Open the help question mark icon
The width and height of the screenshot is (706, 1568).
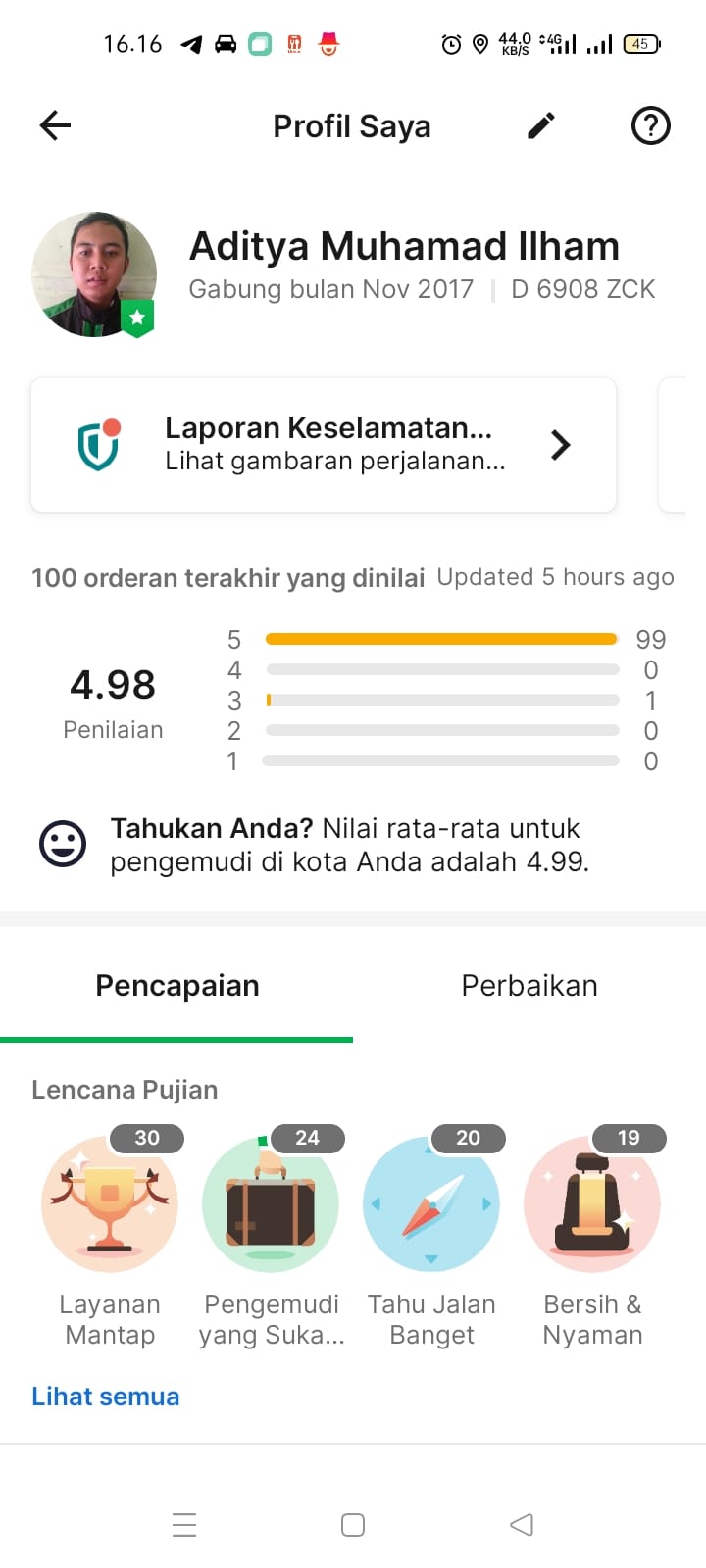pos(650,125)
